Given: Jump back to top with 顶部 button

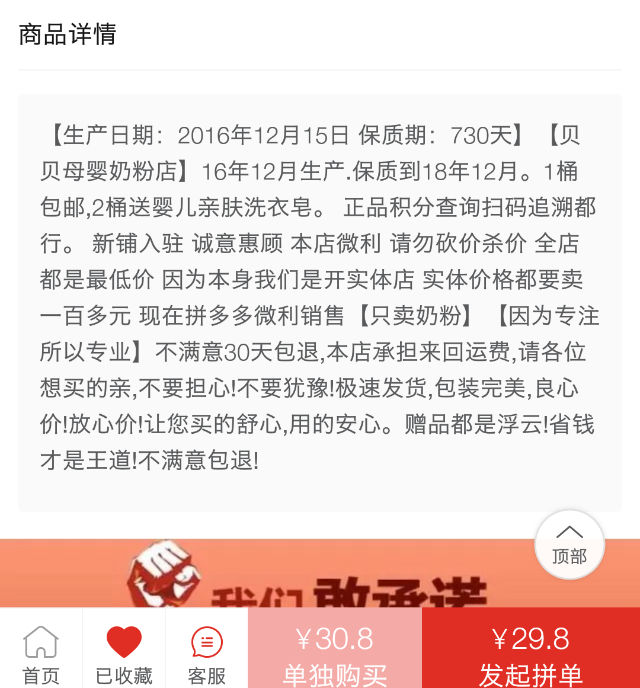Looking at the screenshot, I should (570, 544).
